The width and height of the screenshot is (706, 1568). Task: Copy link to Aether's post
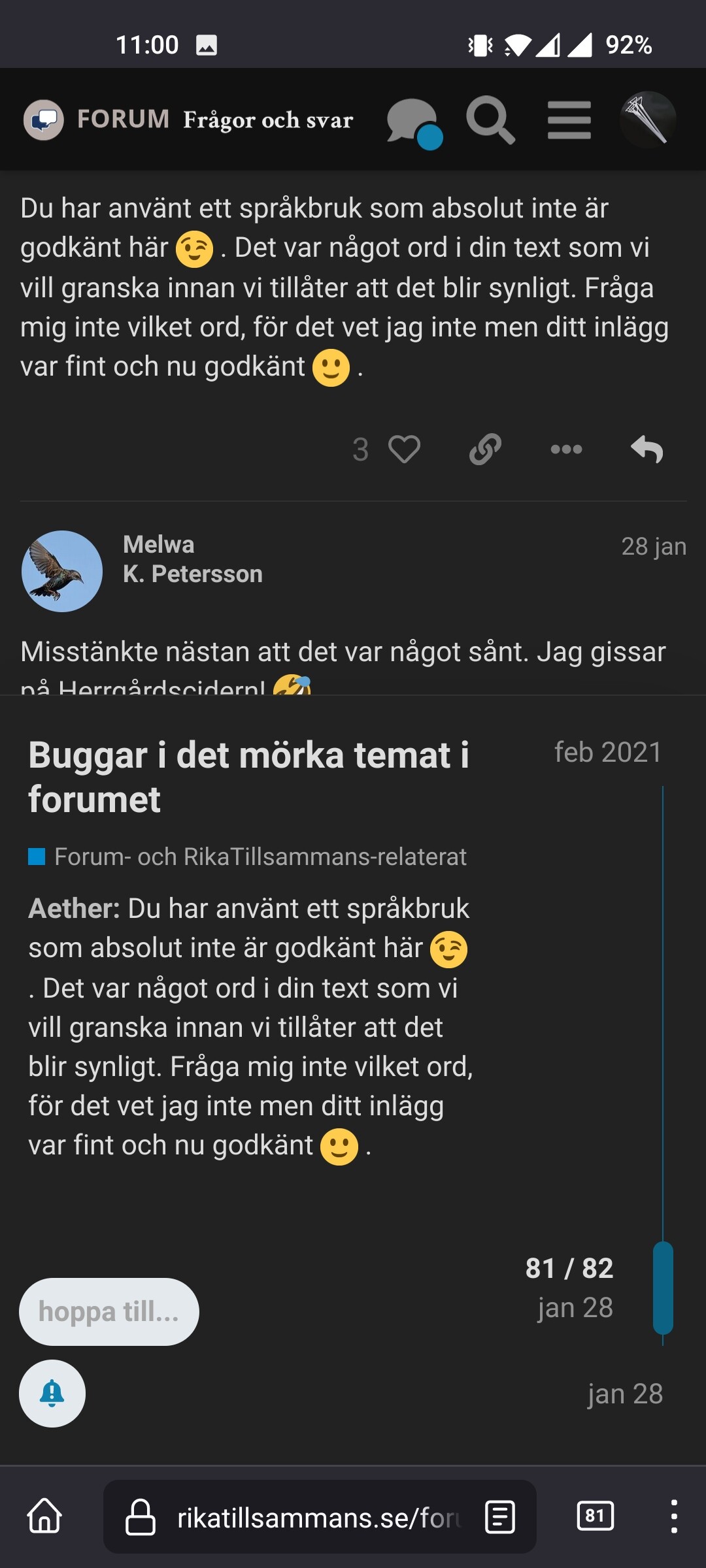[485, 449]
